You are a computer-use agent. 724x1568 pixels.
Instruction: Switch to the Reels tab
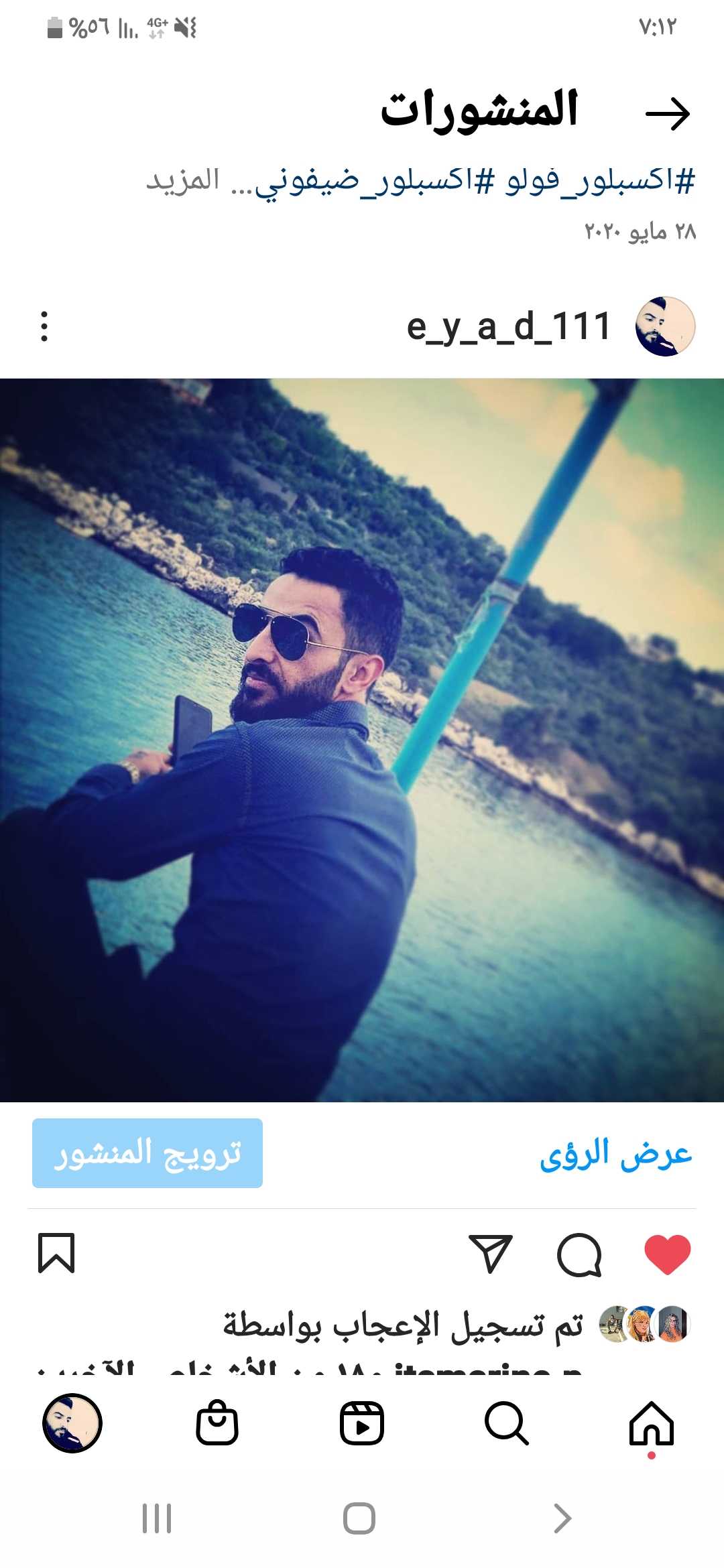click(x=362, y=1423)
